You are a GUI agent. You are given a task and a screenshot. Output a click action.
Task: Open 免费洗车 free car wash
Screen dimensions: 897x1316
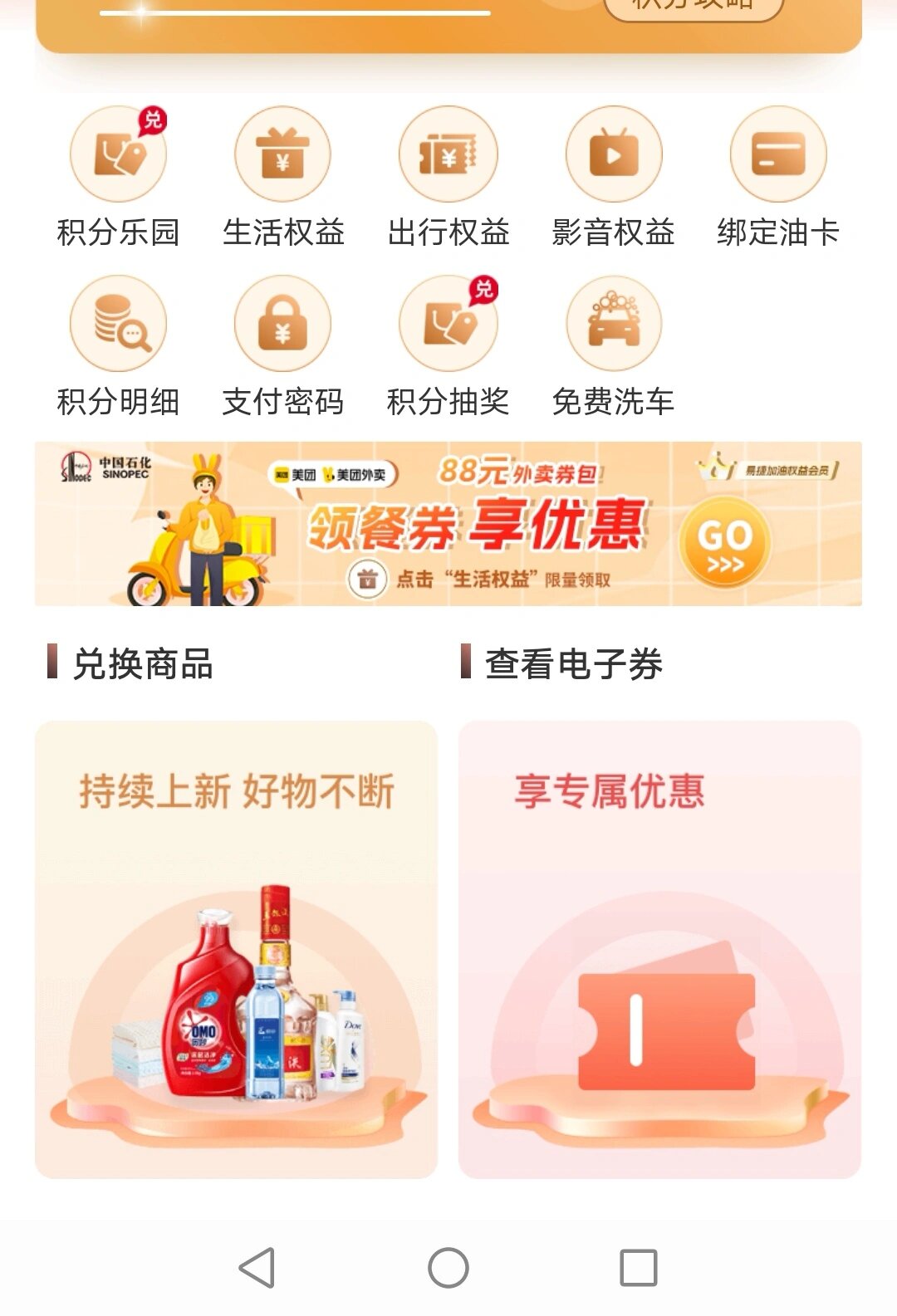point(613,346)
